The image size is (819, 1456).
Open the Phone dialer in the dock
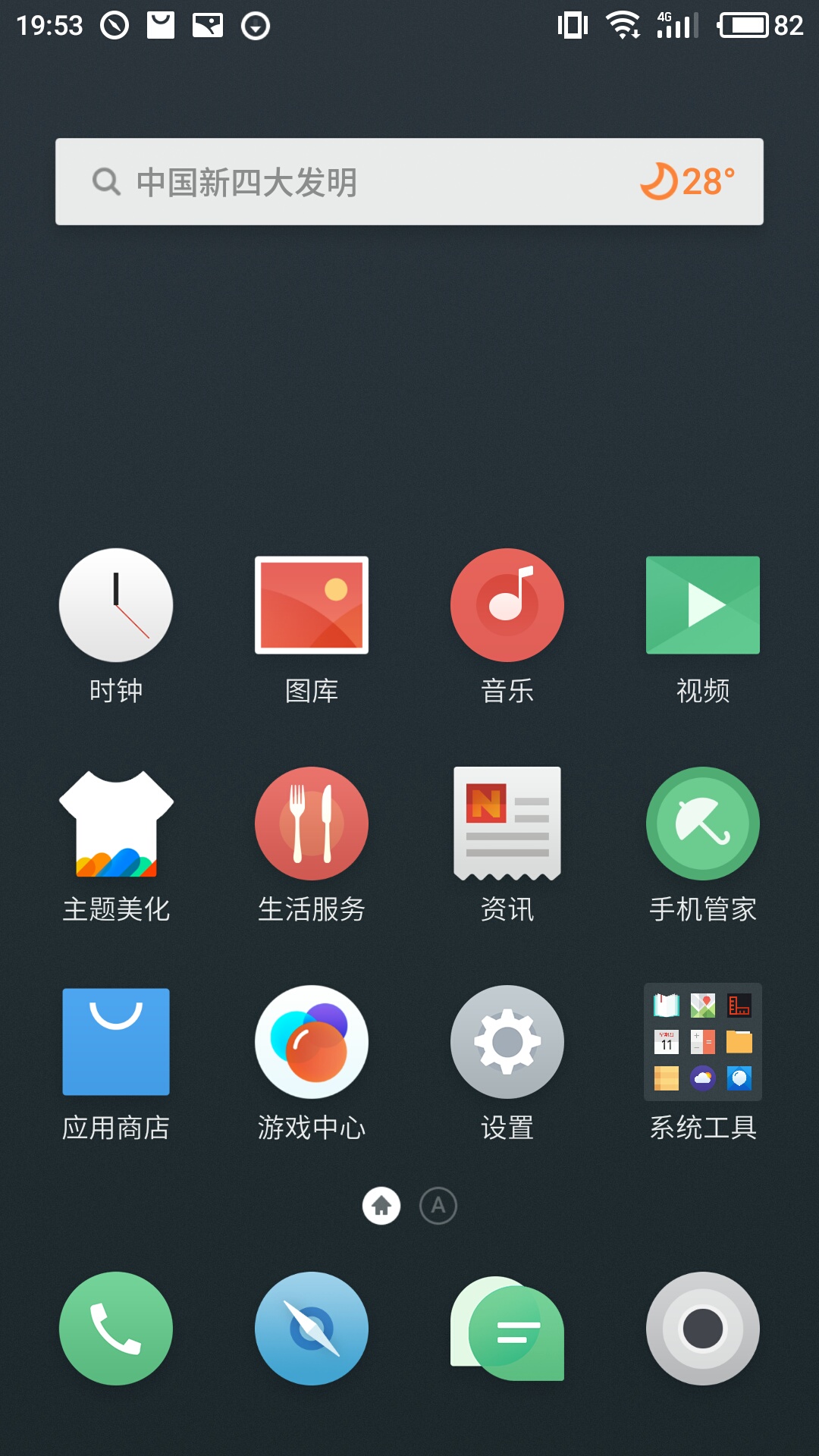pos(115,1329)
